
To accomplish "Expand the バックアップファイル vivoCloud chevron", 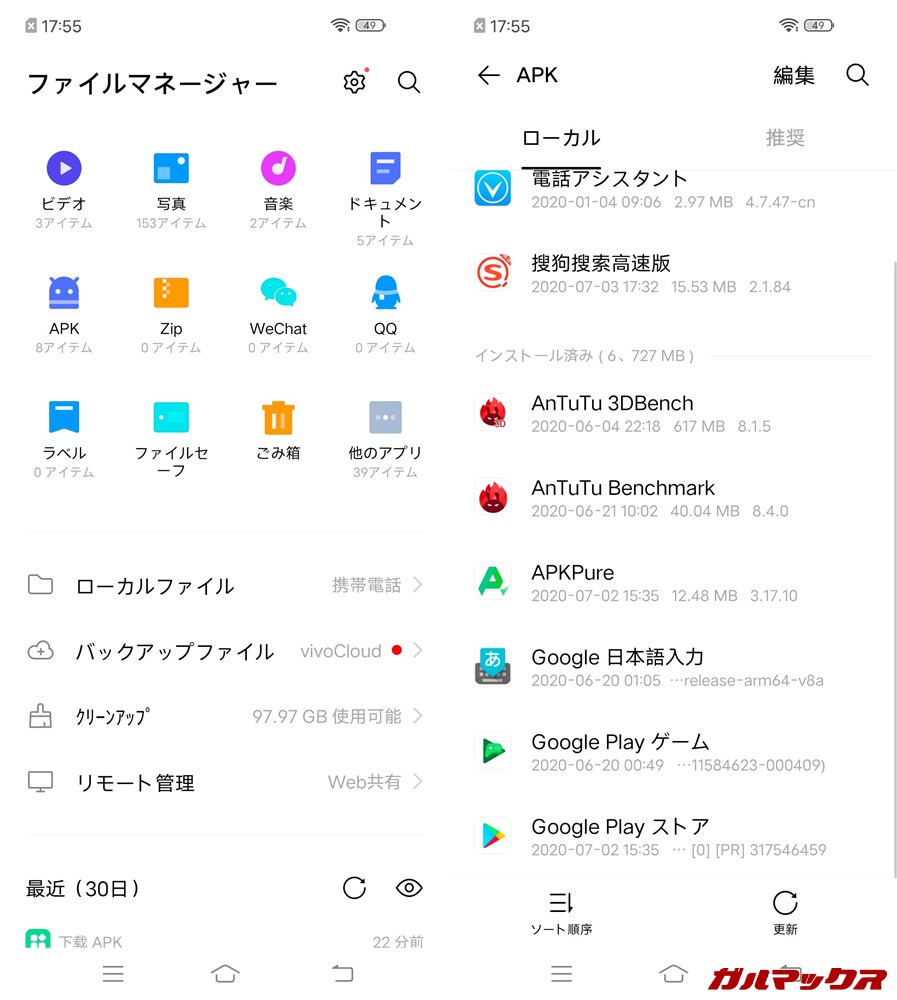I will click(418, 651).
